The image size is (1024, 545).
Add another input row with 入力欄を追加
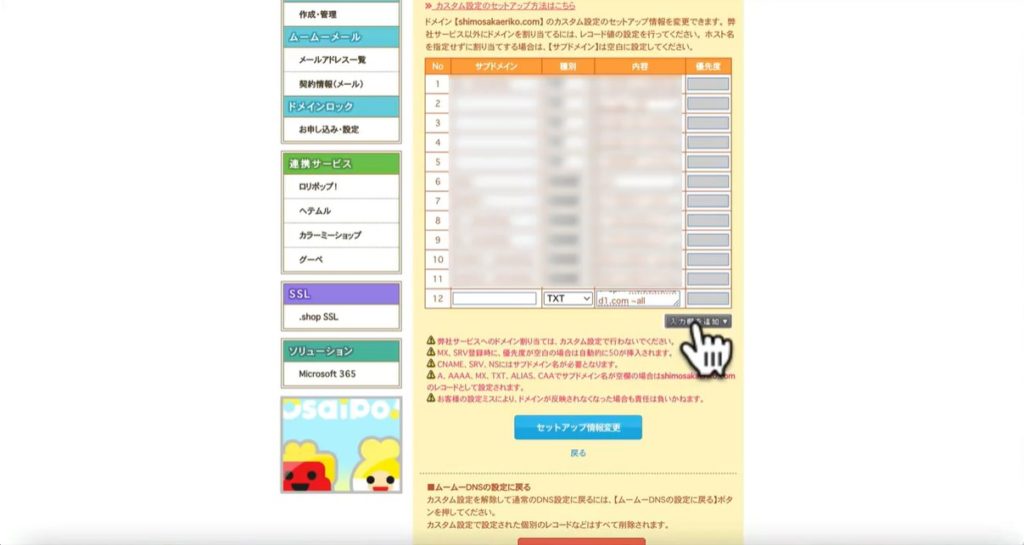pyautogui.click(x=698, y=321)
